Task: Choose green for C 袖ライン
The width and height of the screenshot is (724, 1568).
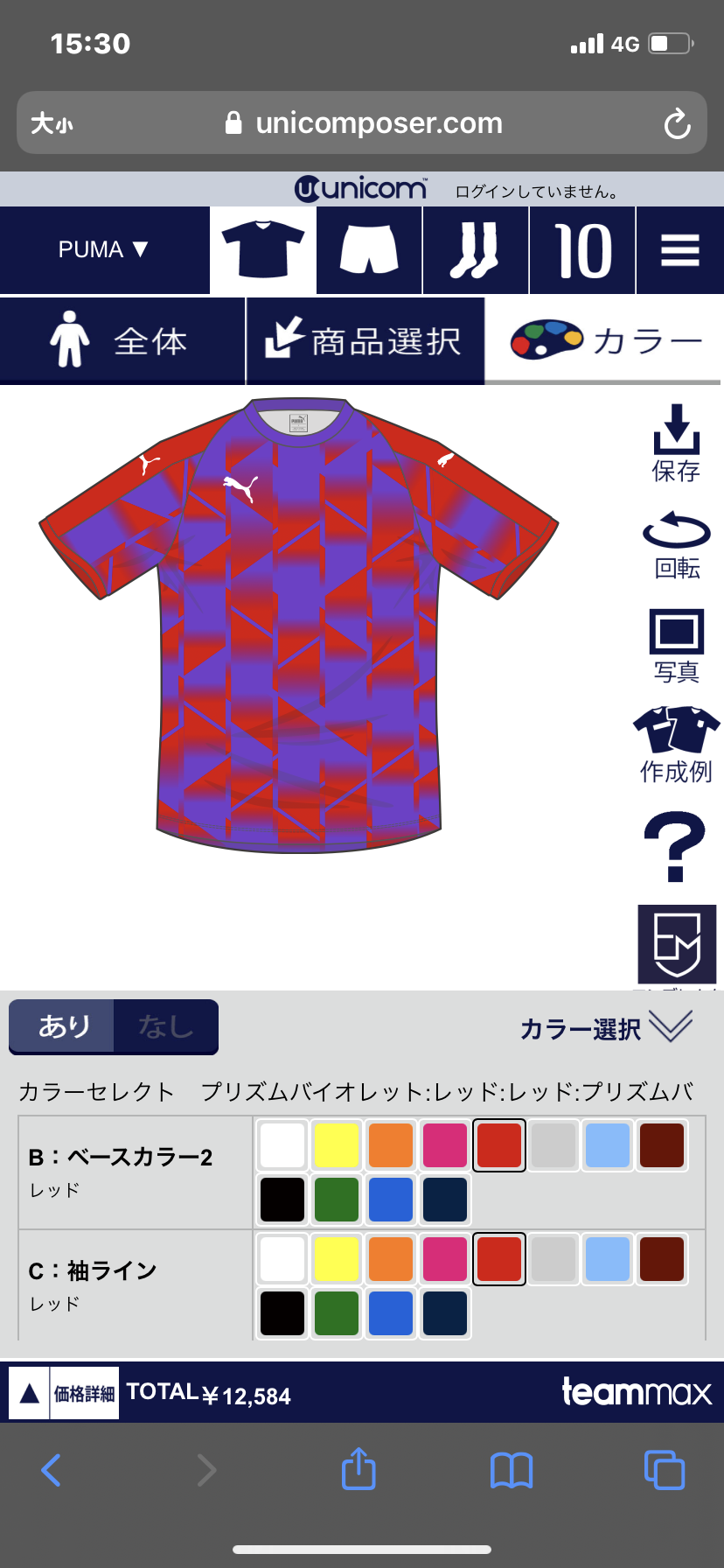Action: click(337, 1312)
